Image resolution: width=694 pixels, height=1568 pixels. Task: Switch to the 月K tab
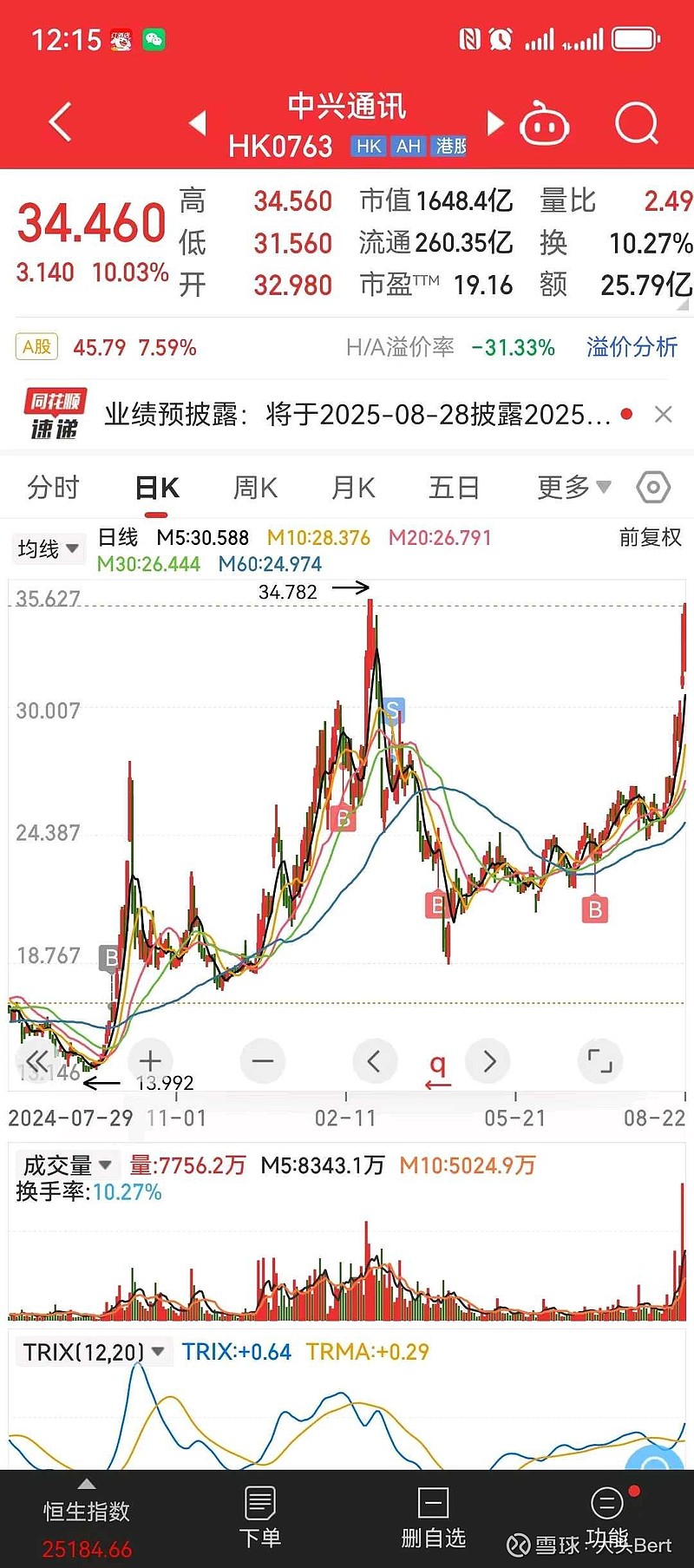(x=353, y=488)
